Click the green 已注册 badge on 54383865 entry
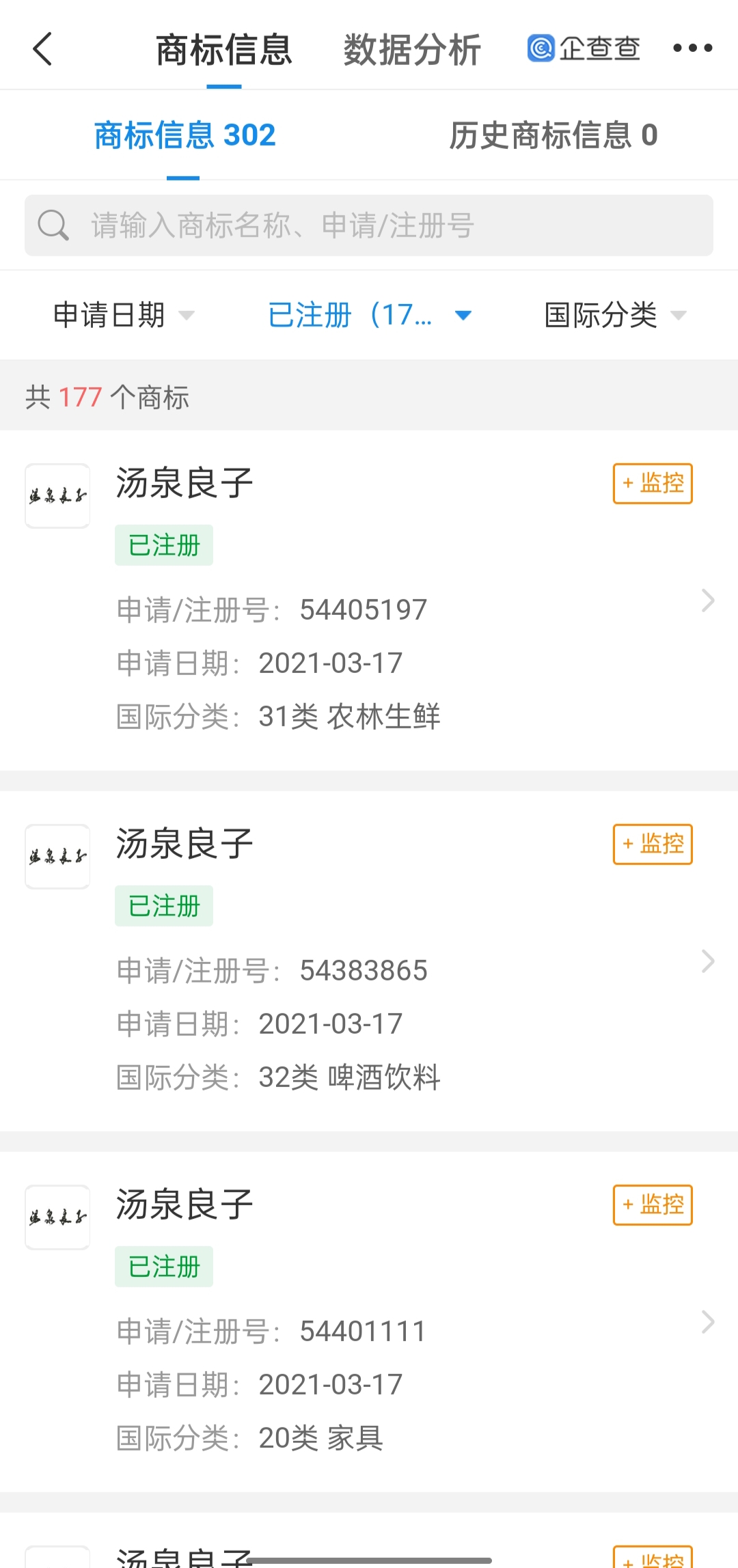This screenshot has width=738, height=1568. pyautogui.click(x=164, y=905)
